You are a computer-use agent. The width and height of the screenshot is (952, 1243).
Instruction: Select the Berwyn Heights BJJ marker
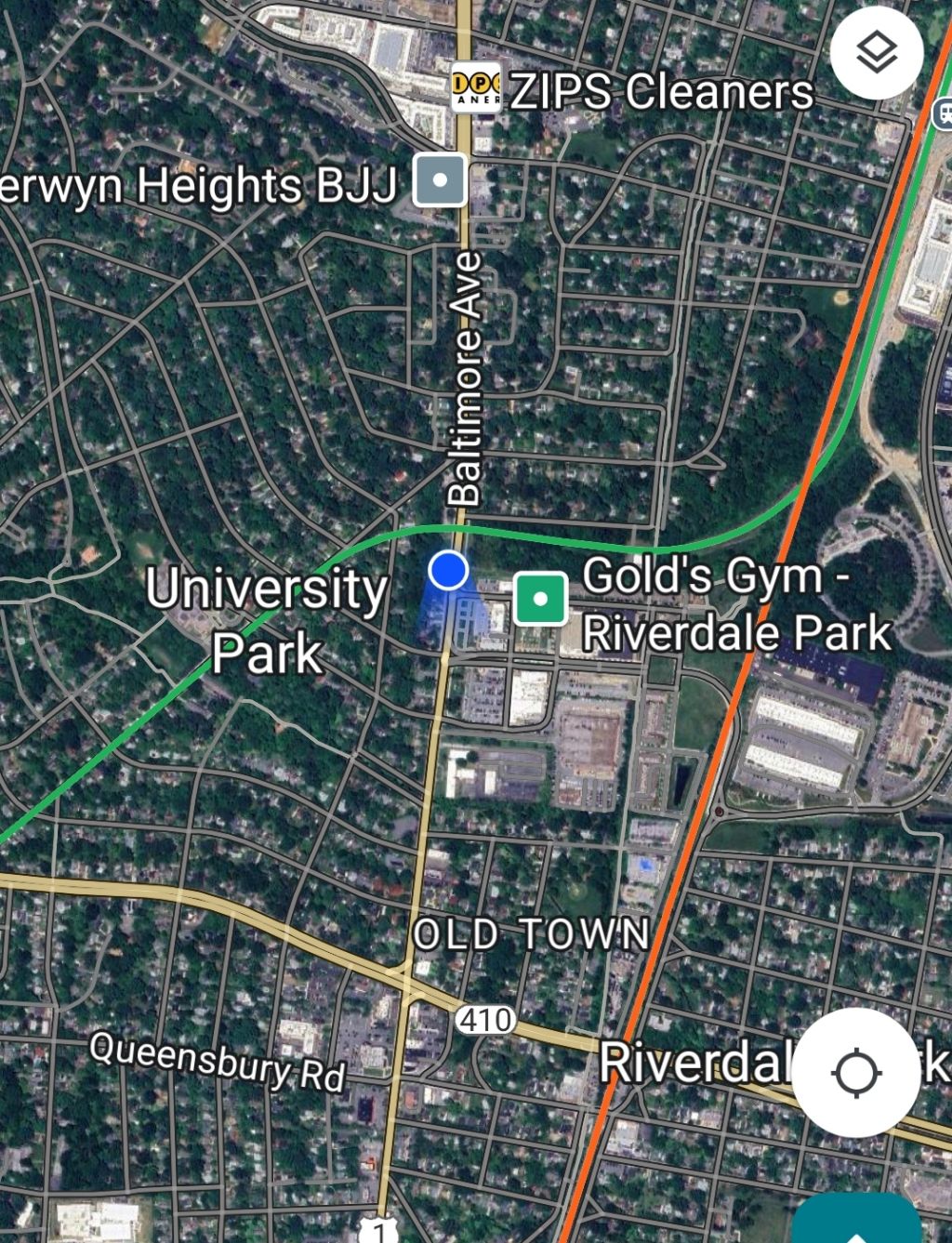(439, 180)
